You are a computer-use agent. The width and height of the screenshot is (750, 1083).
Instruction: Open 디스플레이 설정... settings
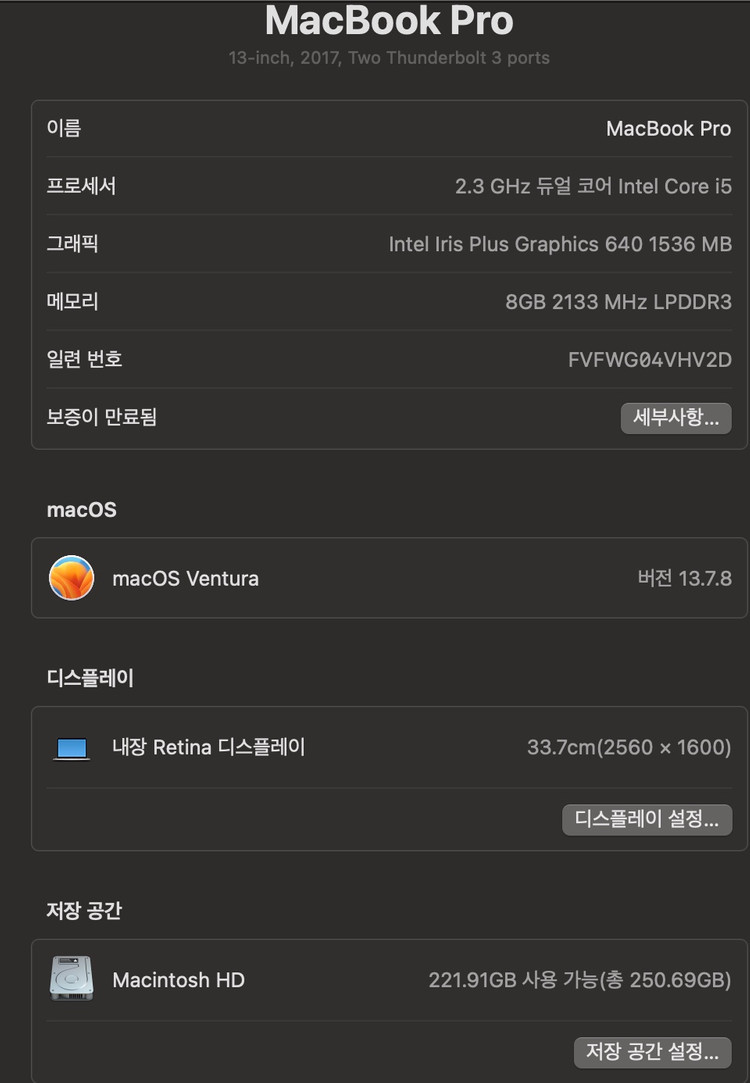(647, 819)
